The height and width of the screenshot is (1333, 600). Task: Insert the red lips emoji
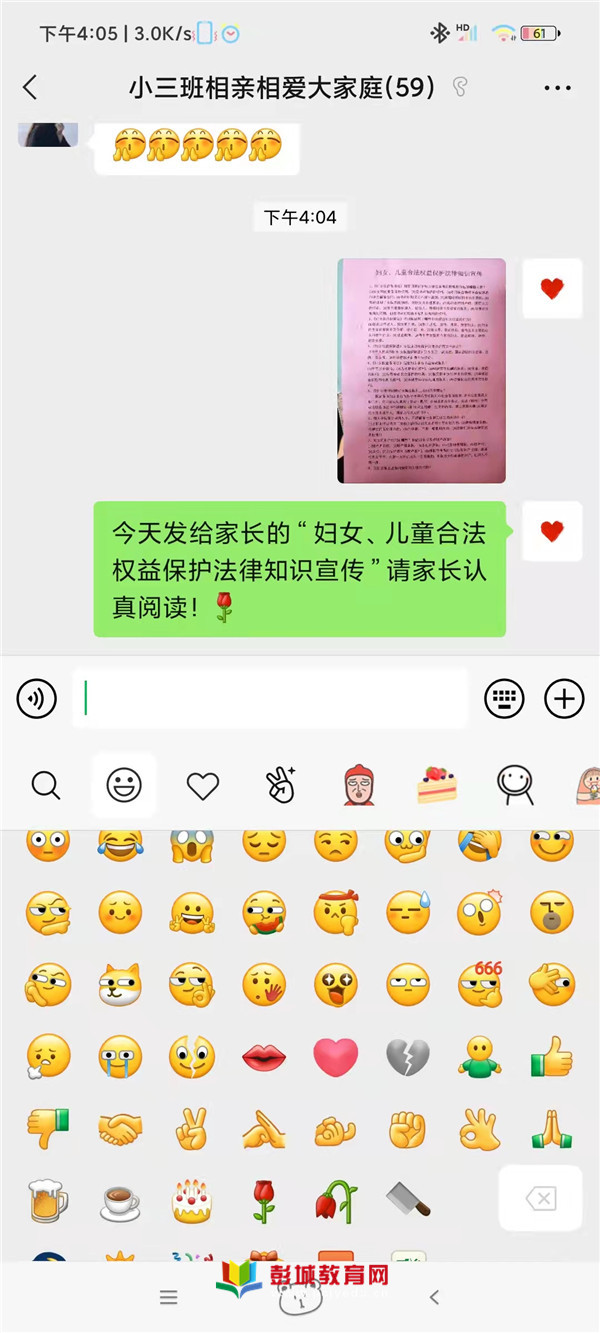(264, 1056)
